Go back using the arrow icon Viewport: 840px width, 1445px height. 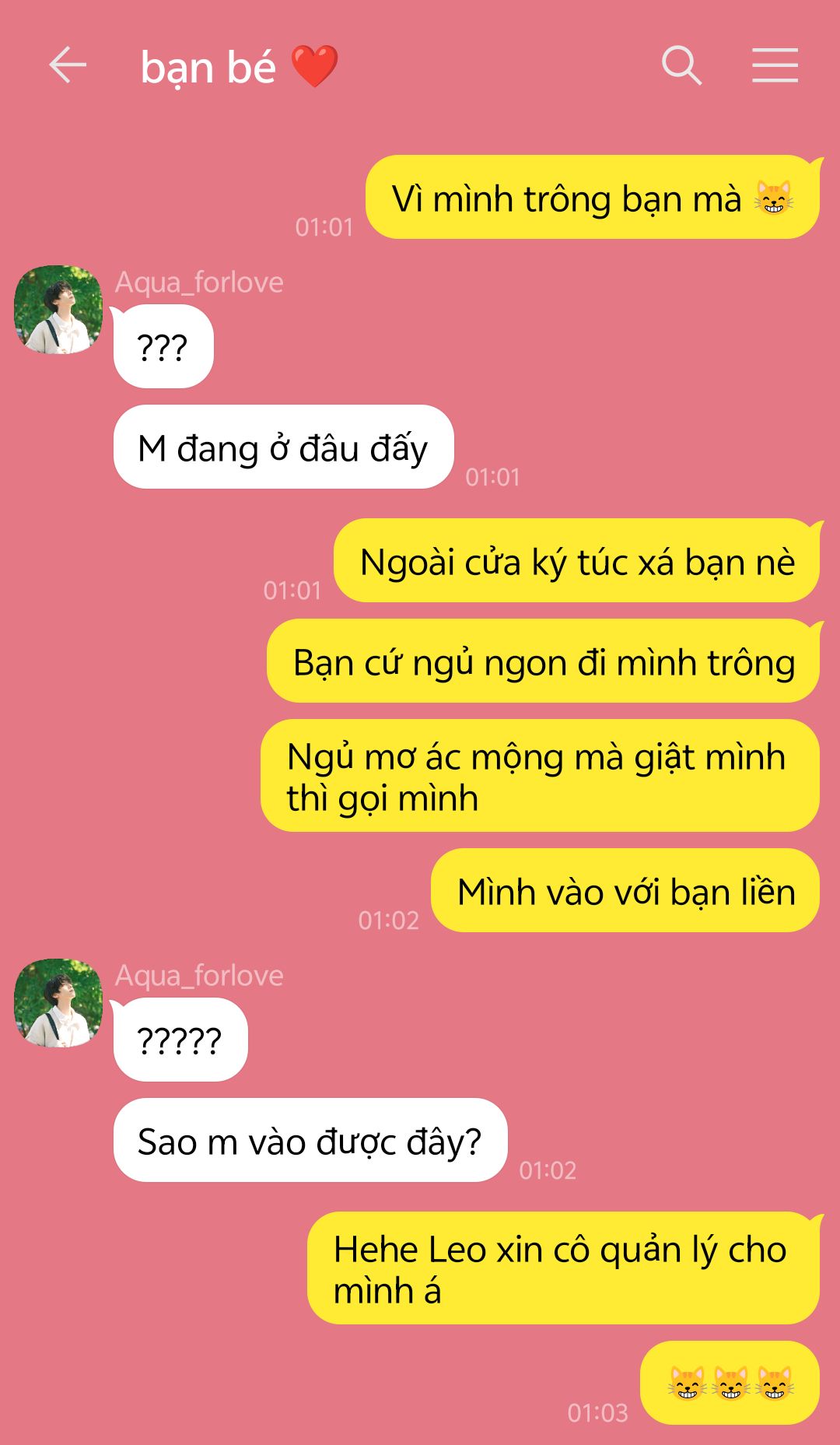click(68, 65)
